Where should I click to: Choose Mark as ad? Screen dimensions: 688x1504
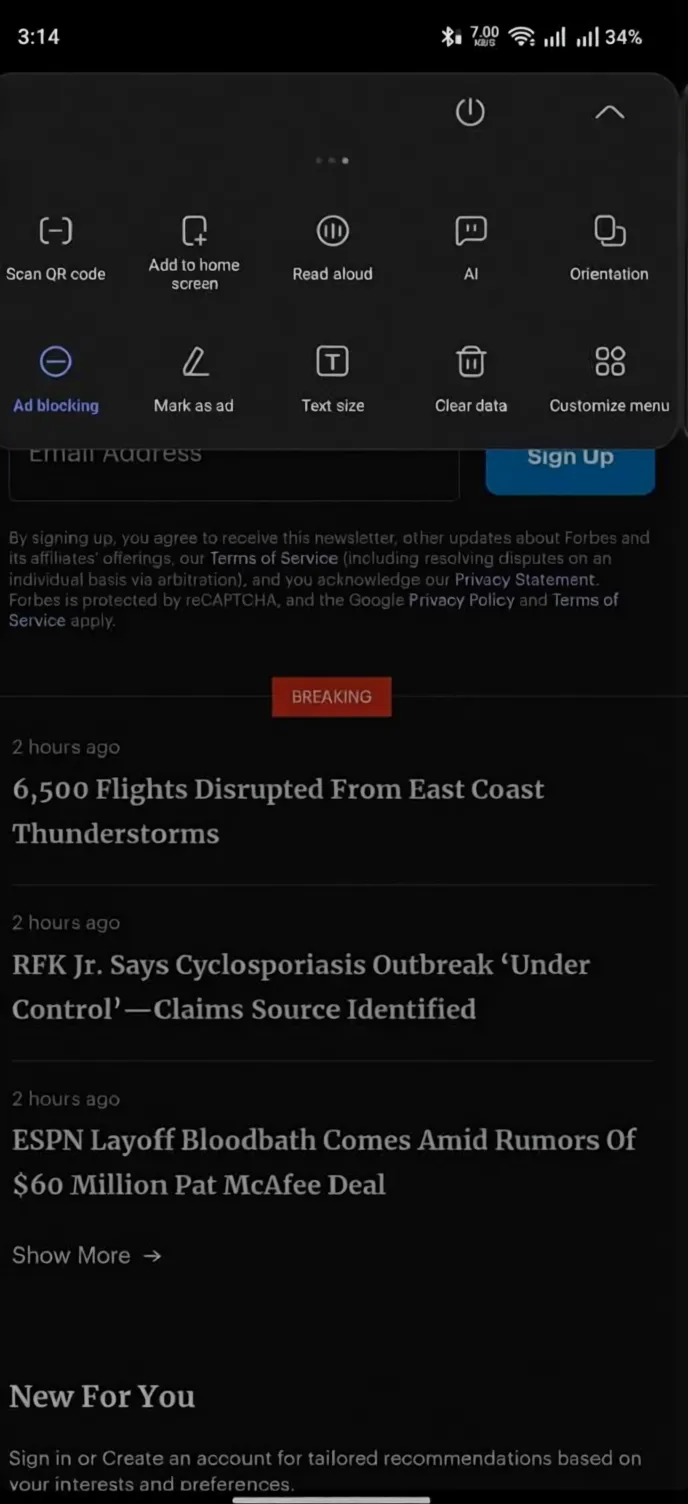point(194,380)
